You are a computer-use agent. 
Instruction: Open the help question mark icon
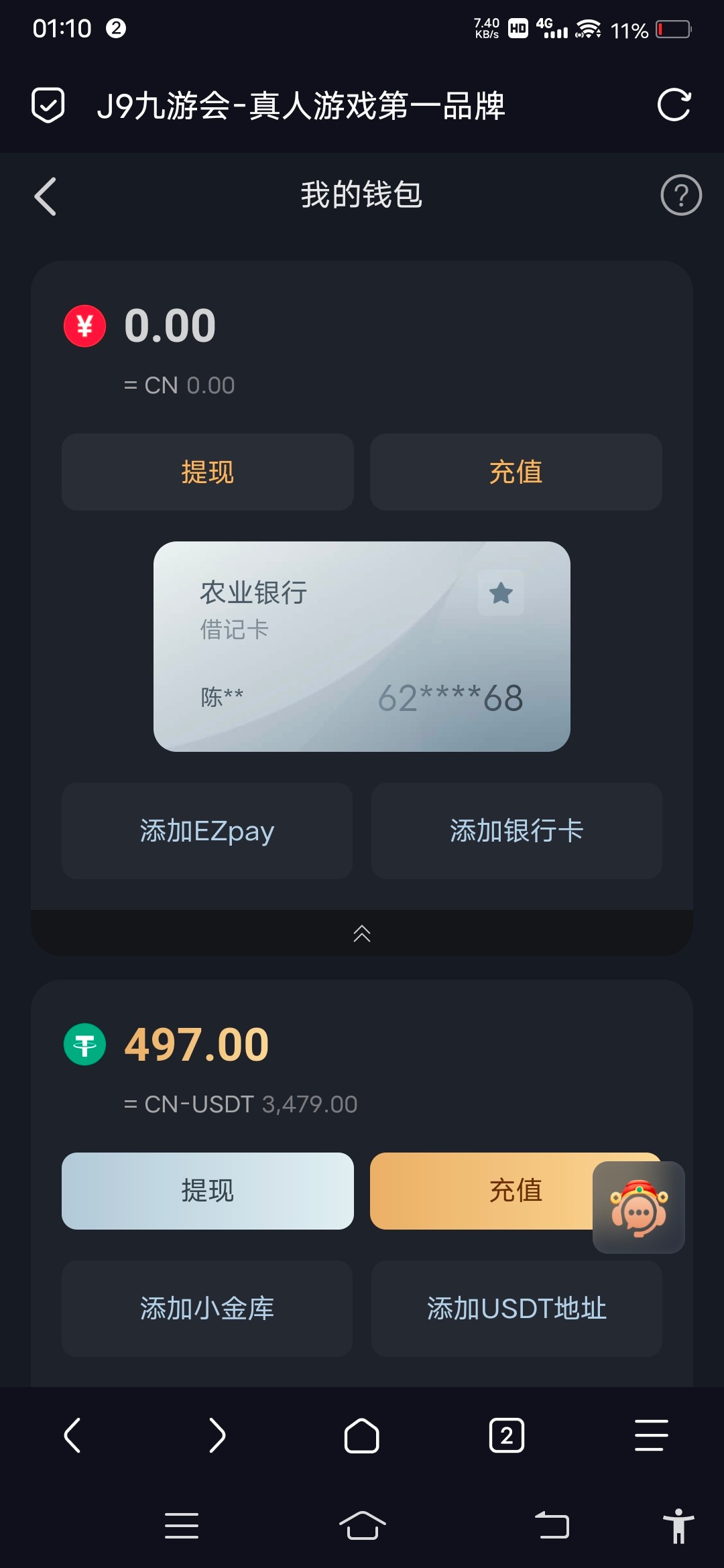pos(680,196)
